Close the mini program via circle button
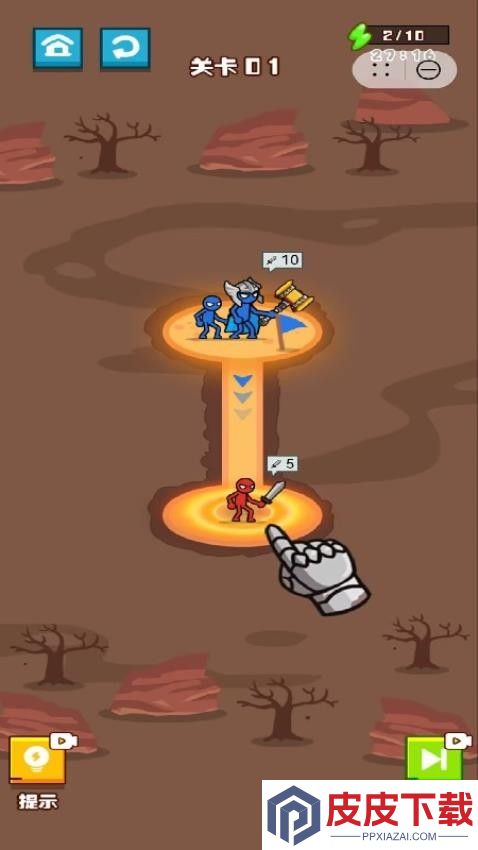478x850 pixels. (x=428, y=69)
